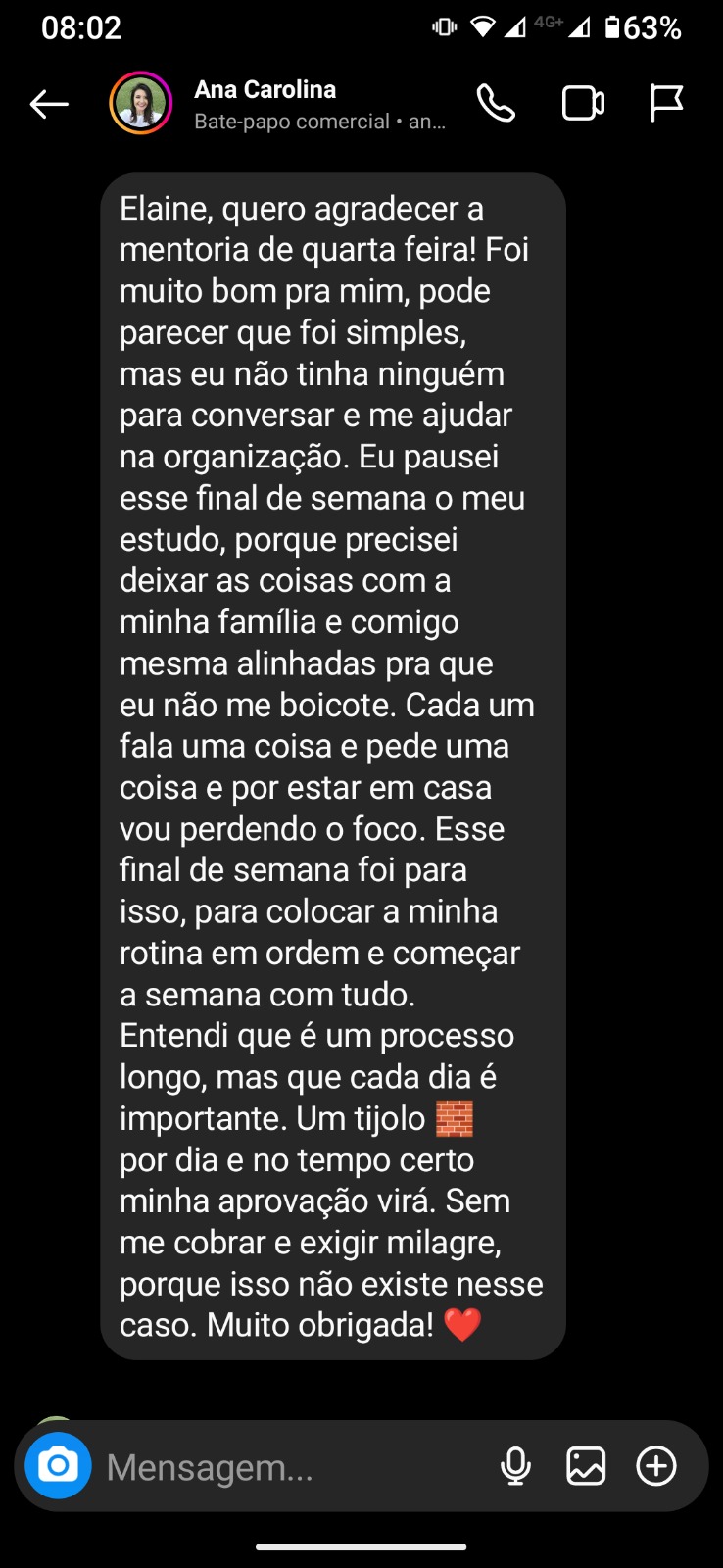Attach a photo from the gallery
723x1568 pixels.
click(586, 1466)
